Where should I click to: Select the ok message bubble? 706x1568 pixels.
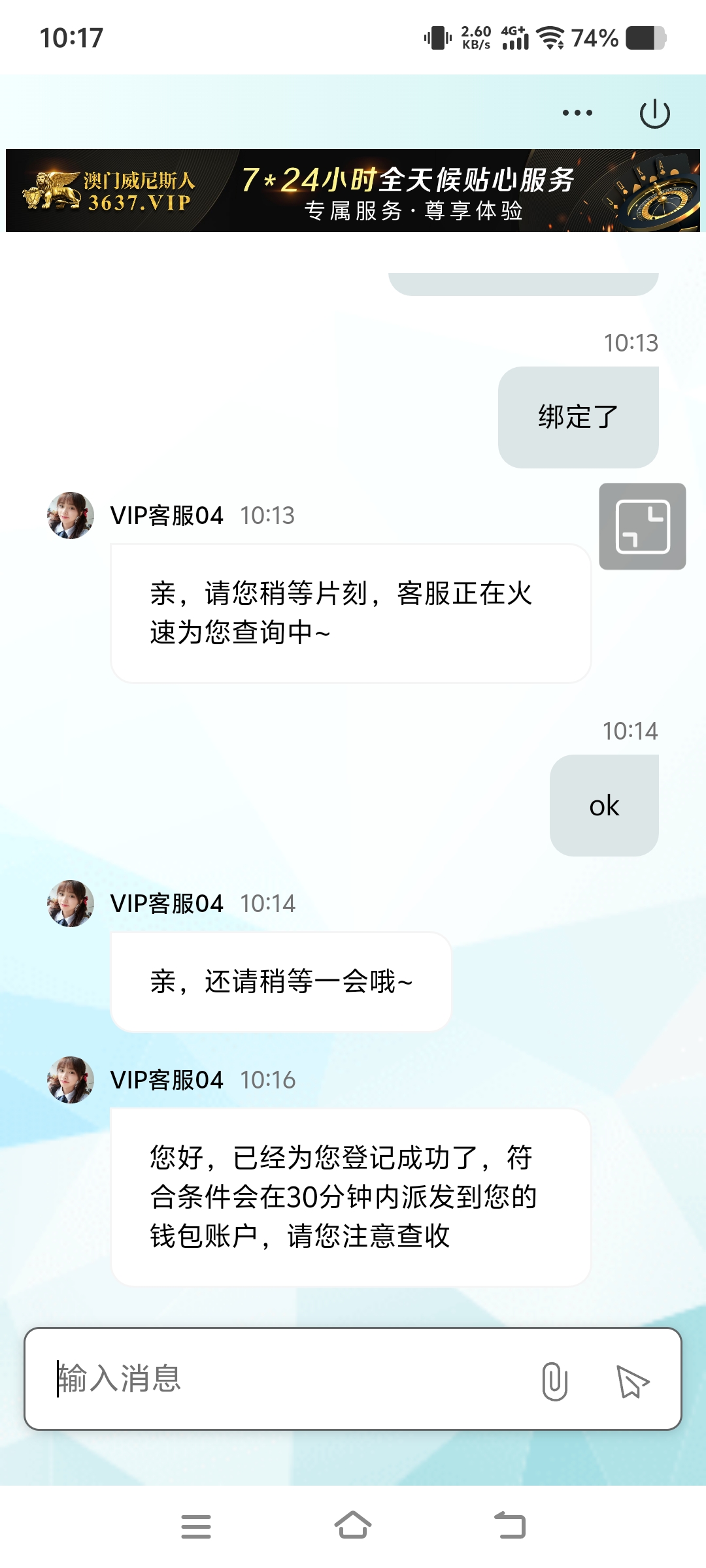603,805
